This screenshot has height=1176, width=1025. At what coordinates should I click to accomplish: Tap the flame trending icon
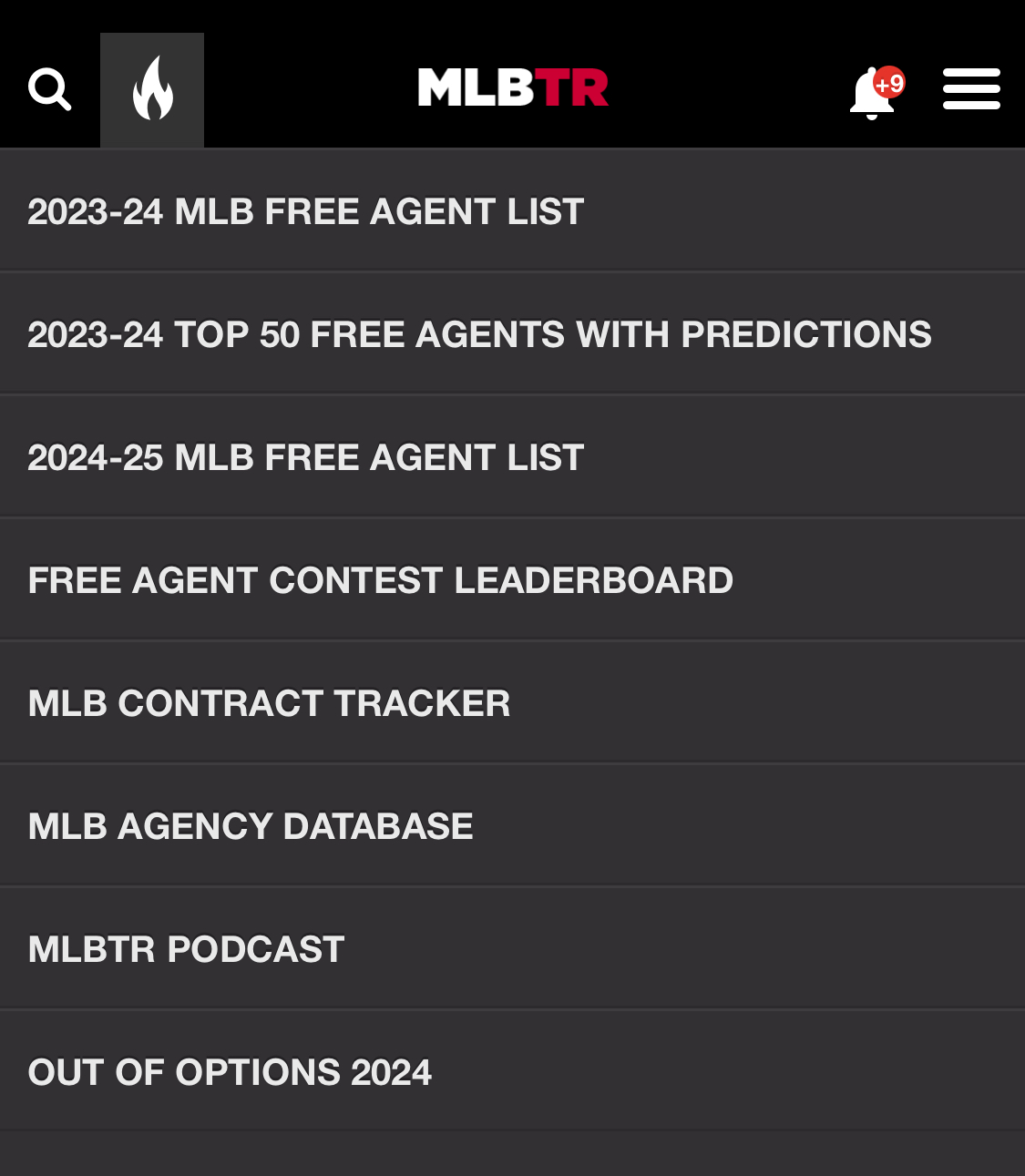(x=152, y=89)
